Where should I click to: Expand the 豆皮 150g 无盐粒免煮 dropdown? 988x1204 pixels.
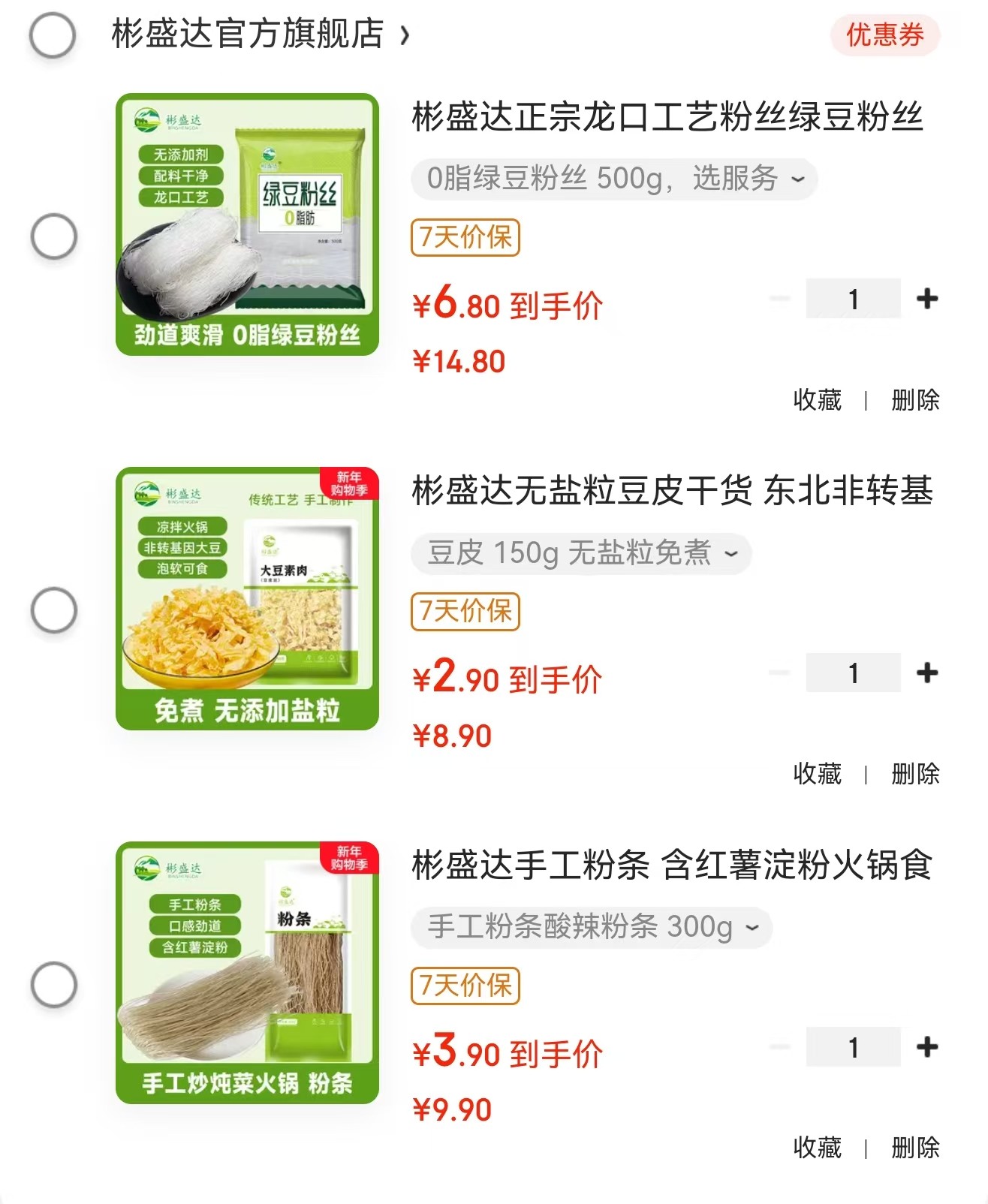(x=580, y=553)
